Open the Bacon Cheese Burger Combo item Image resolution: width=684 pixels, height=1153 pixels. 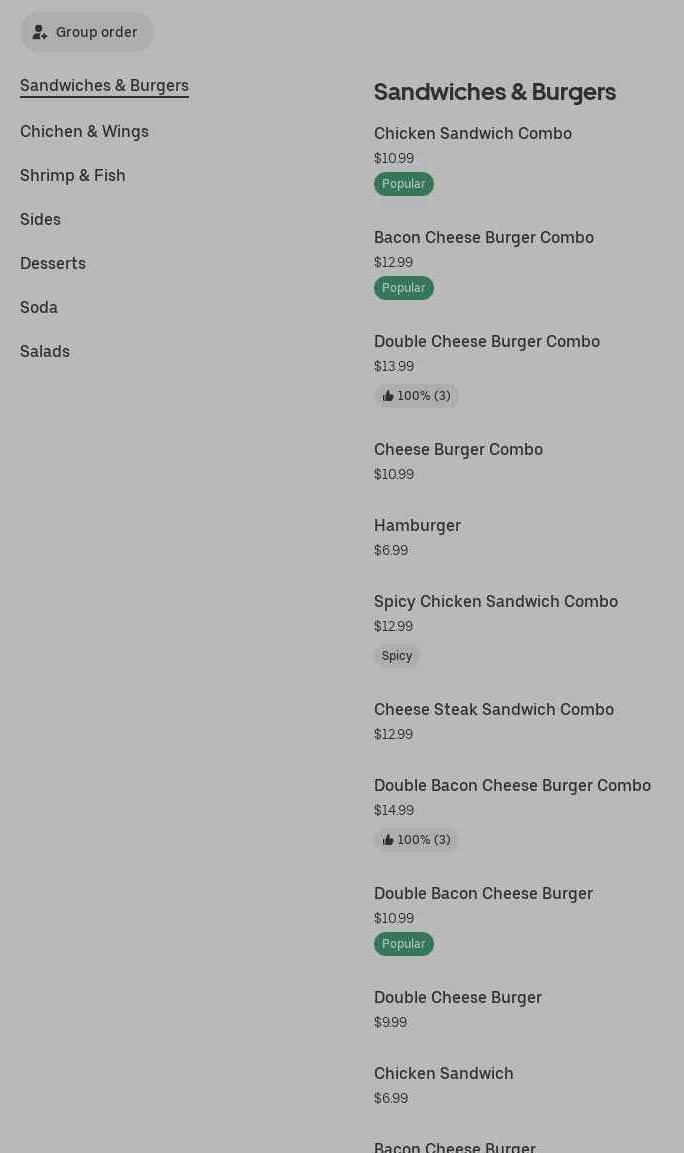484,237
